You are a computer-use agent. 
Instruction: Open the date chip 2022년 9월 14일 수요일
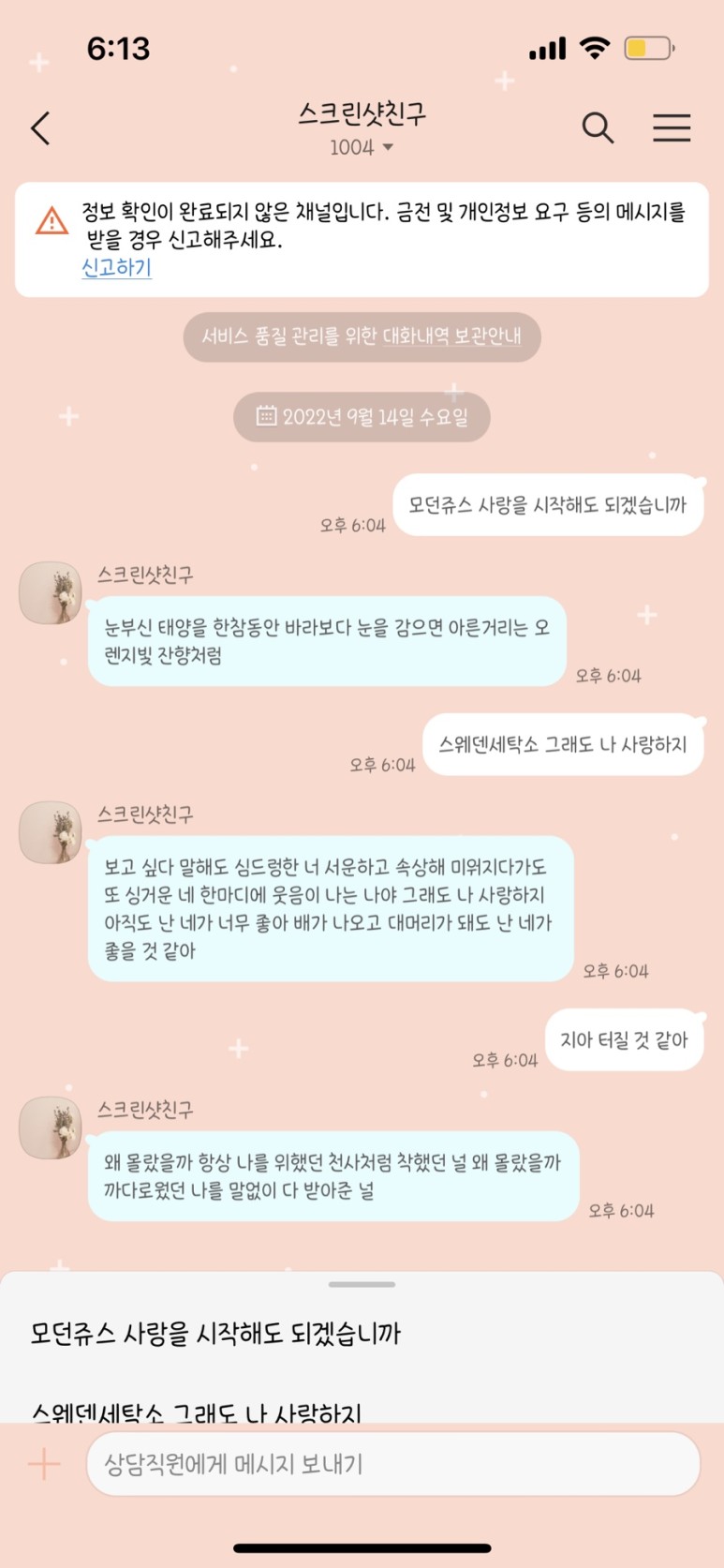click(362, 417)
